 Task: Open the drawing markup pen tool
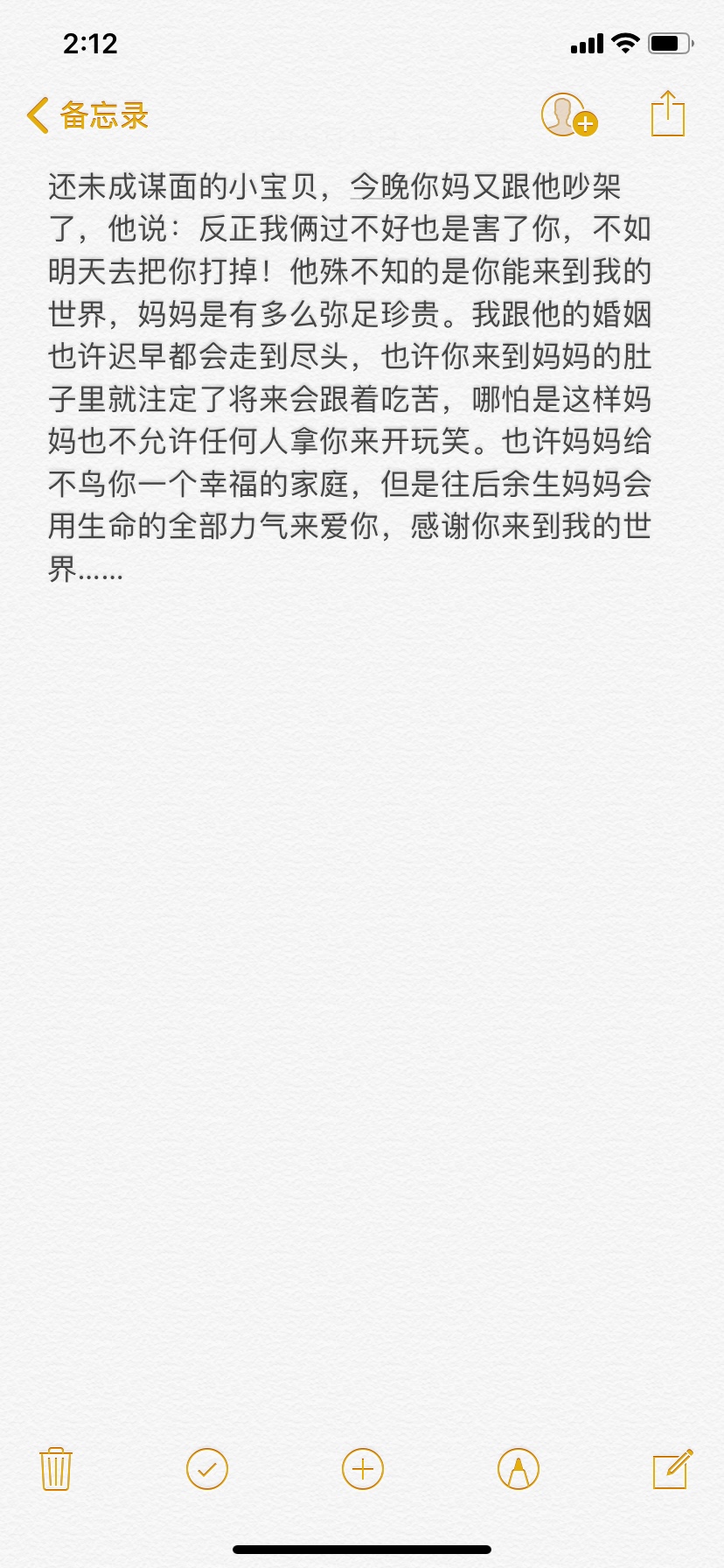click(518, 1468)
